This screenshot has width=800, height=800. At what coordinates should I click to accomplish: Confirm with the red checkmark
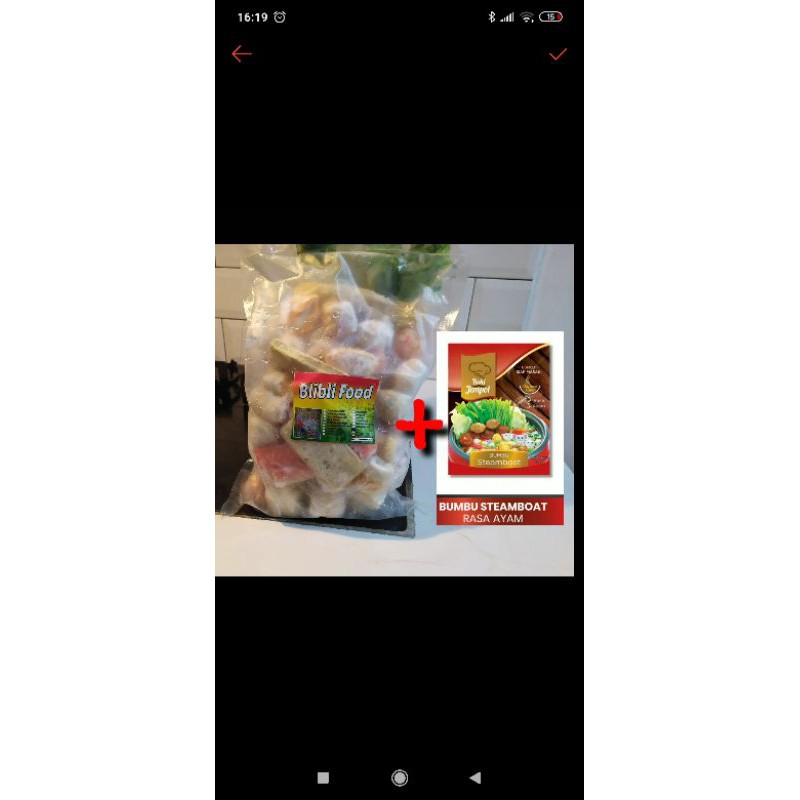(x=558, y=54)
